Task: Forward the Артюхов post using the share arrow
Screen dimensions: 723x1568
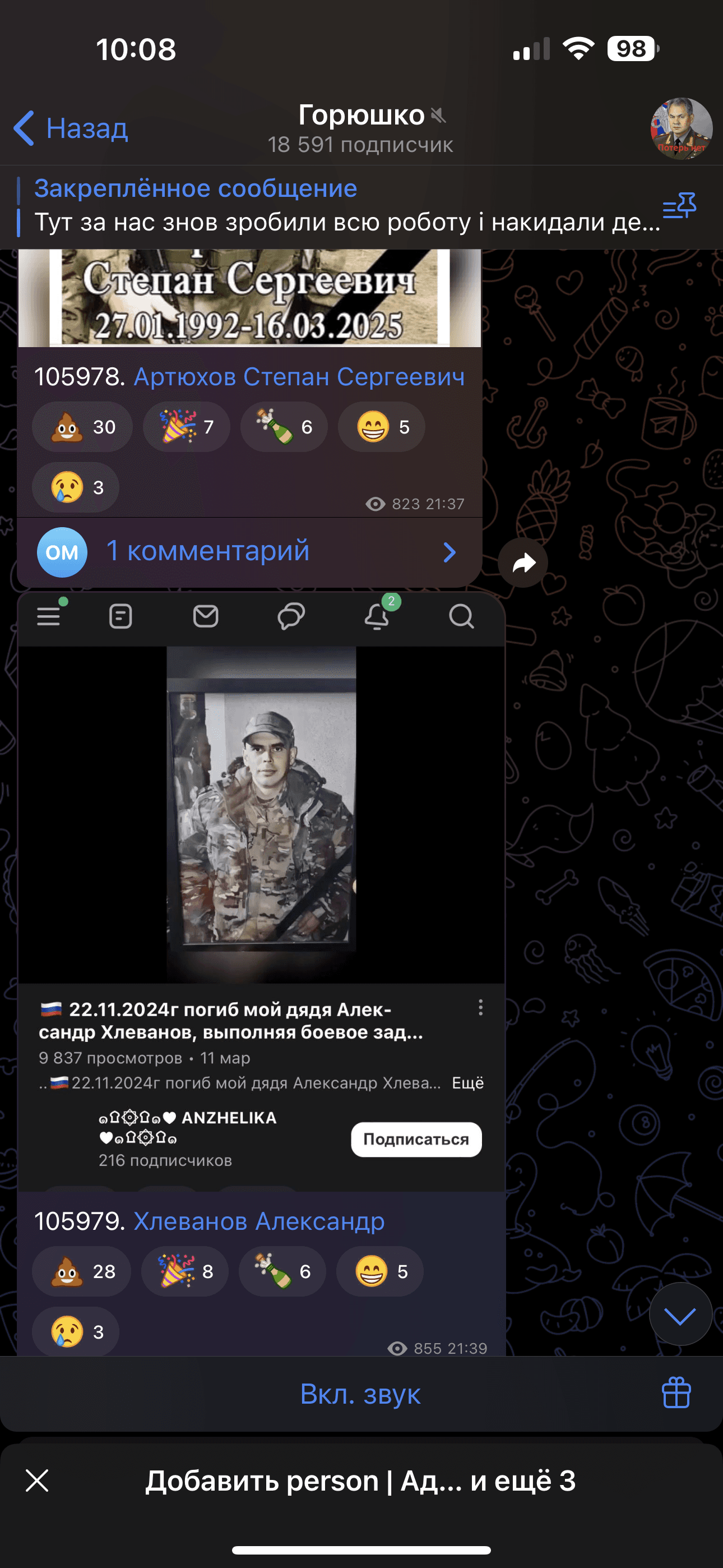Action: click(523, 563)
